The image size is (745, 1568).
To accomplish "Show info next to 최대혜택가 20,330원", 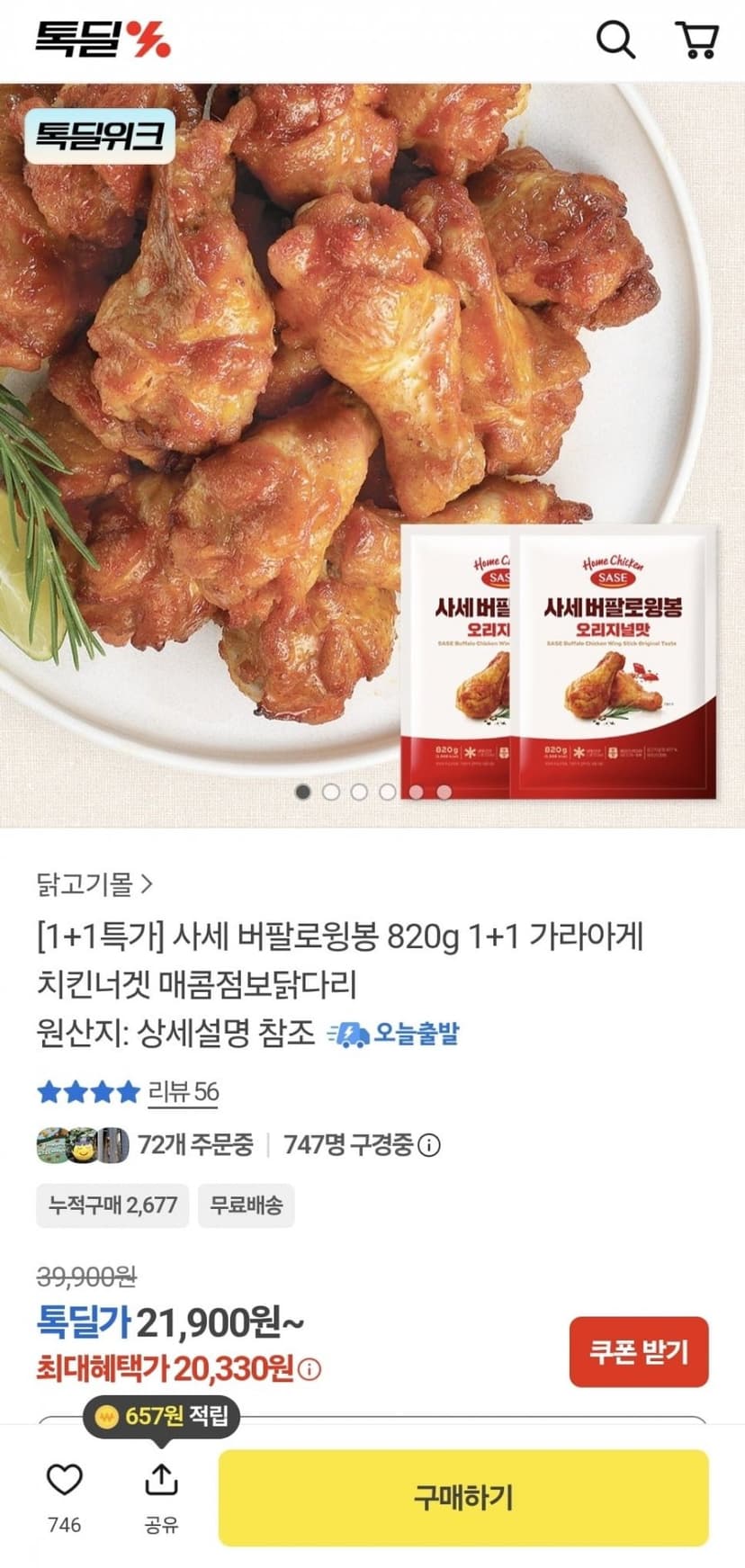I will 309,1370.
